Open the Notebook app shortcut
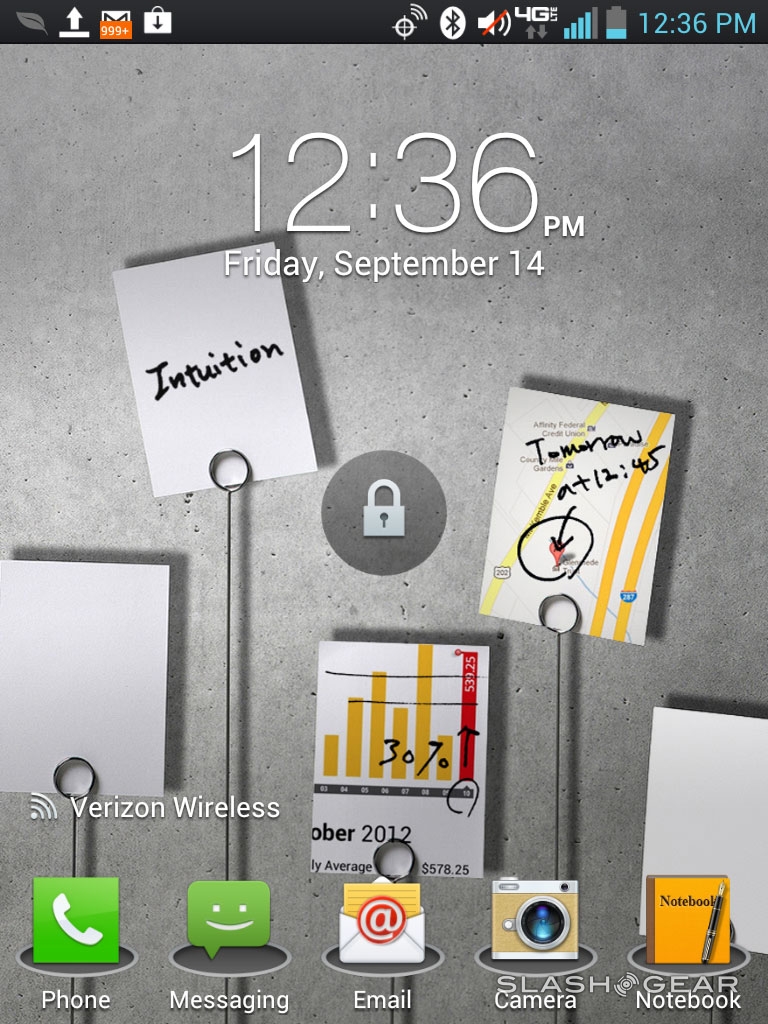Viewport: 768px width, 1024px height. [x=688, y=921]
